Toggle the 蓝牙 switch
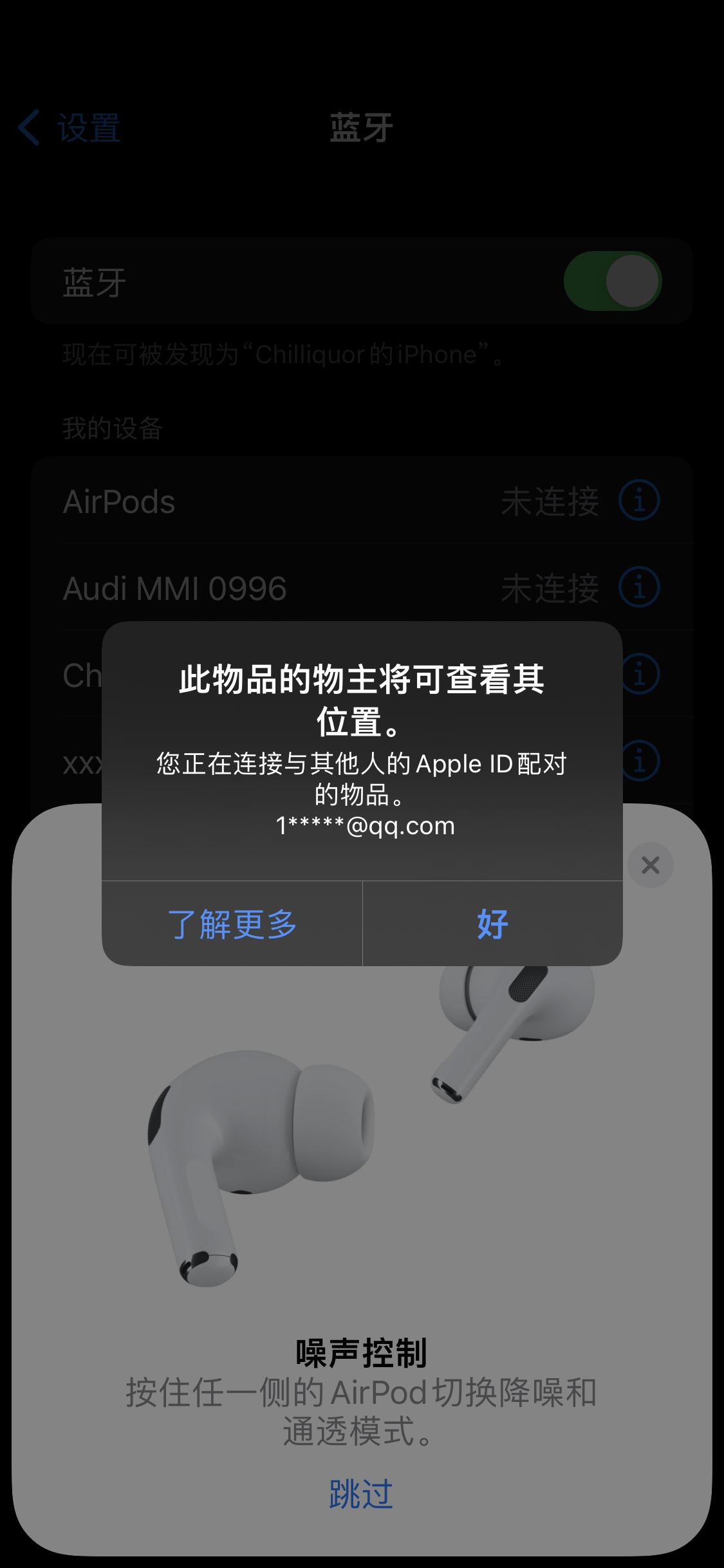 click(612, 281)
